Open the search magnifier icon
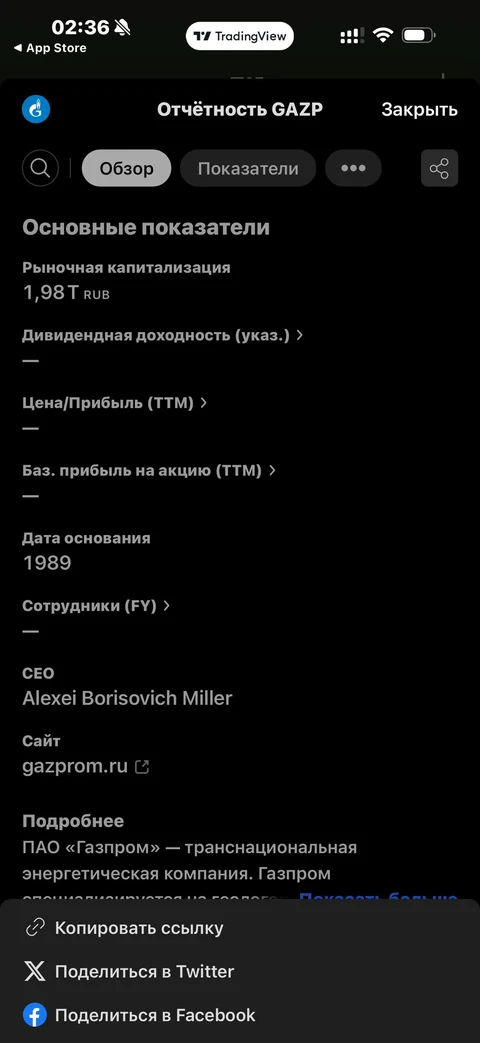 coord(41,168)
